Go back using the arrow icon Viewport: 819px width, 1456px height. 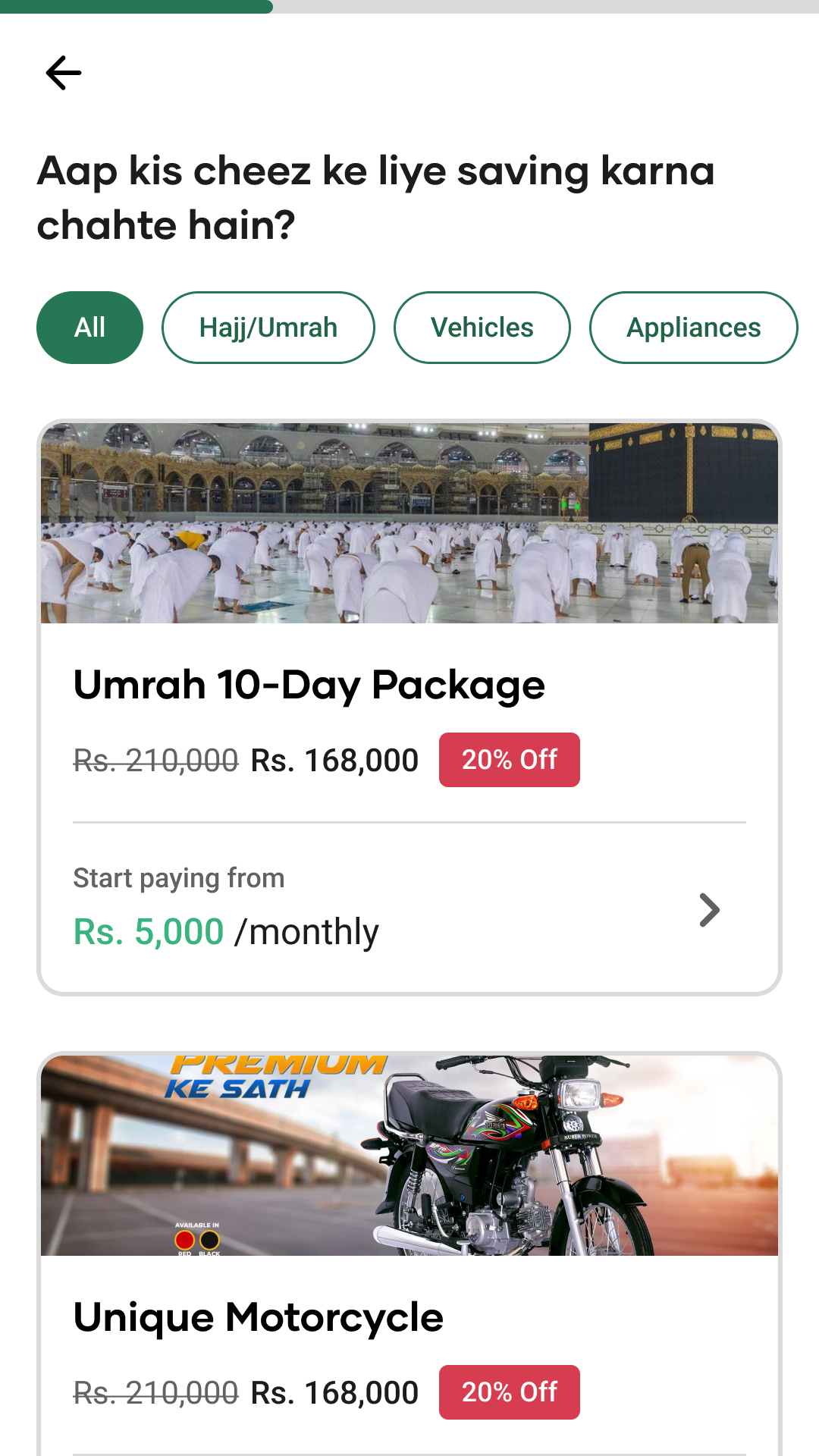64,73
